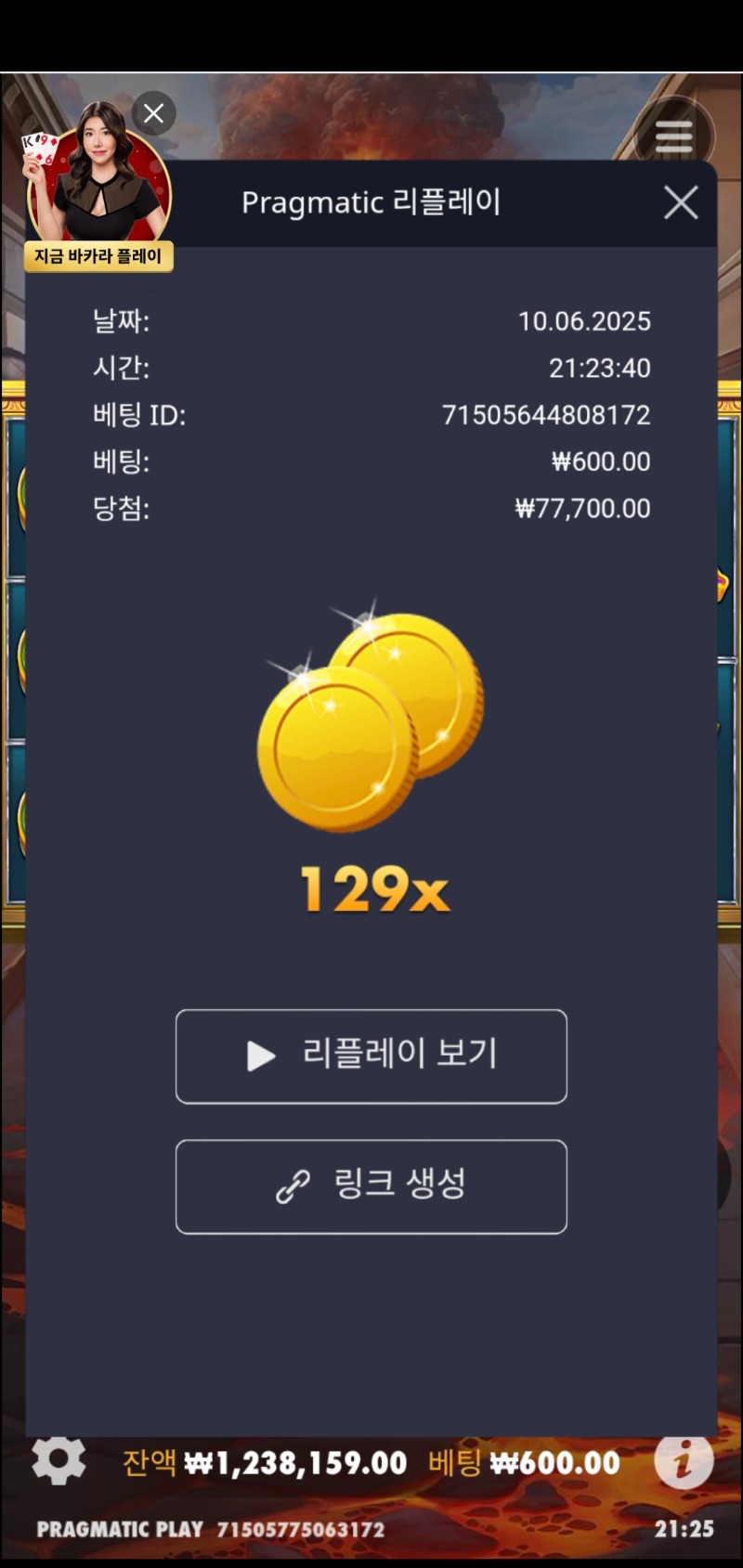The image size is (743, 1568).
Task: Open the settings gear
Action: pos(59,1460)
